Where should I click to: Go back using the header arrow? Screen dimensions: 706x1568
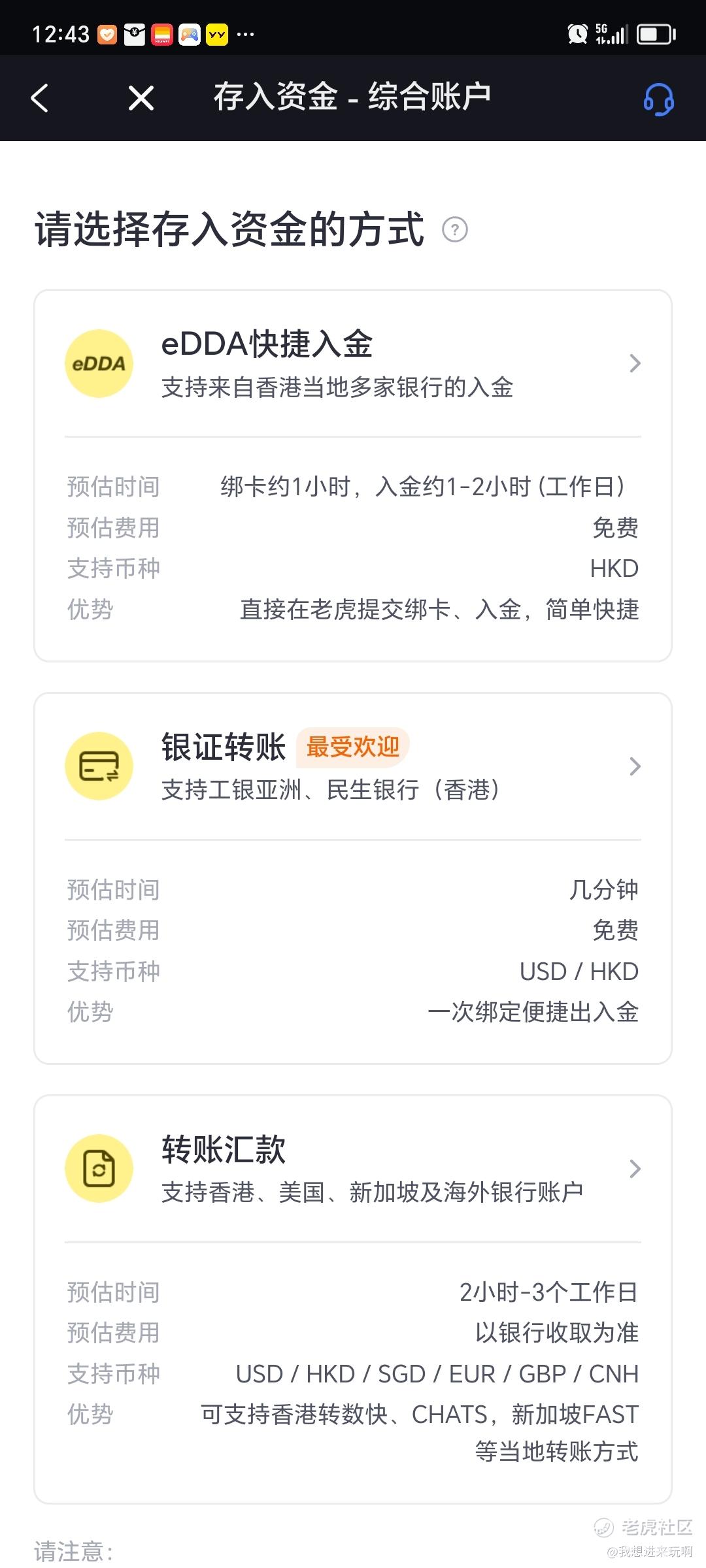pos(40,98)
